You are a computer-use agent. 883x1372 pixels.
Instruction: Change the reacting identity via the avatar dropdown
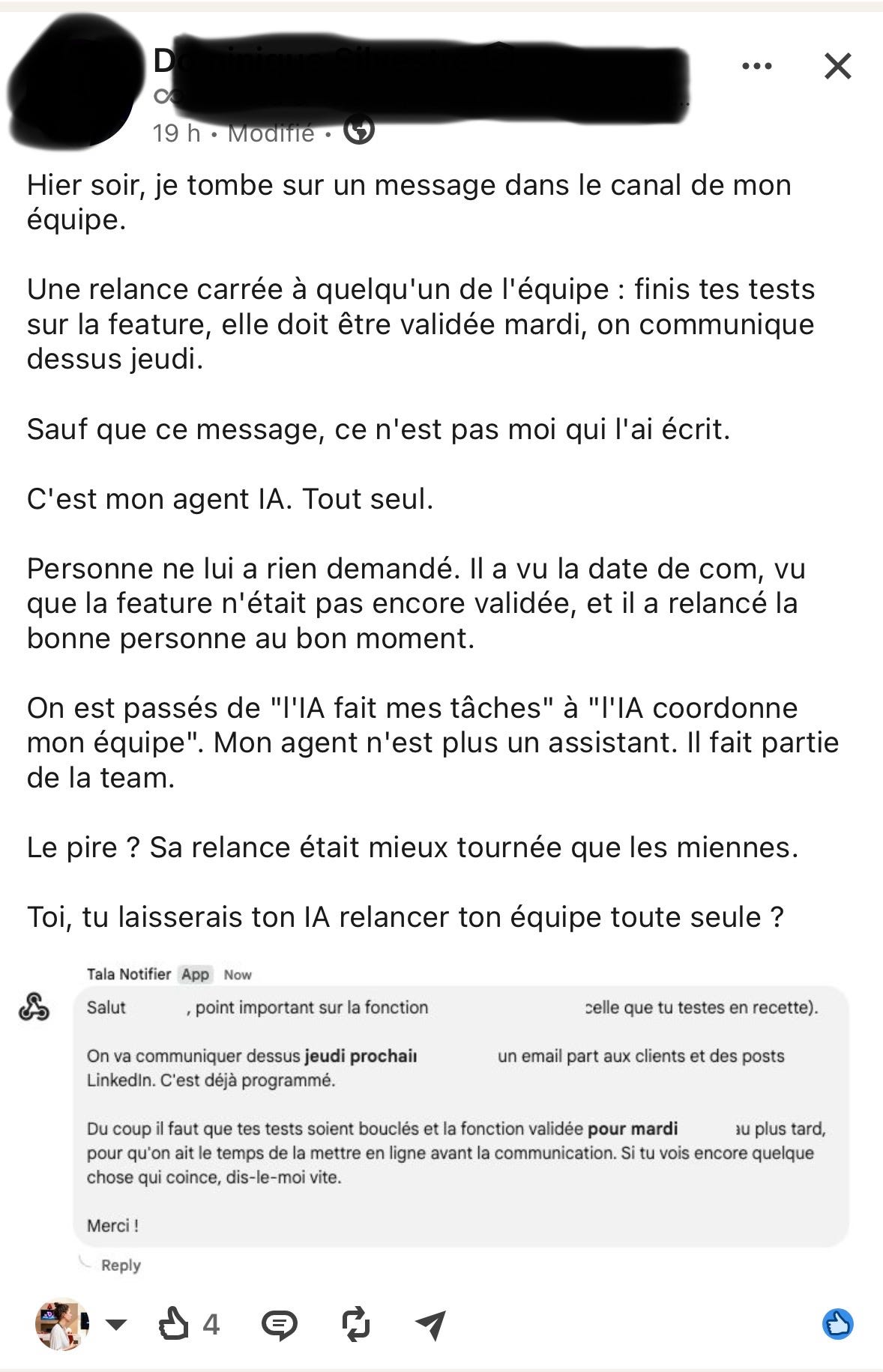81,1324
